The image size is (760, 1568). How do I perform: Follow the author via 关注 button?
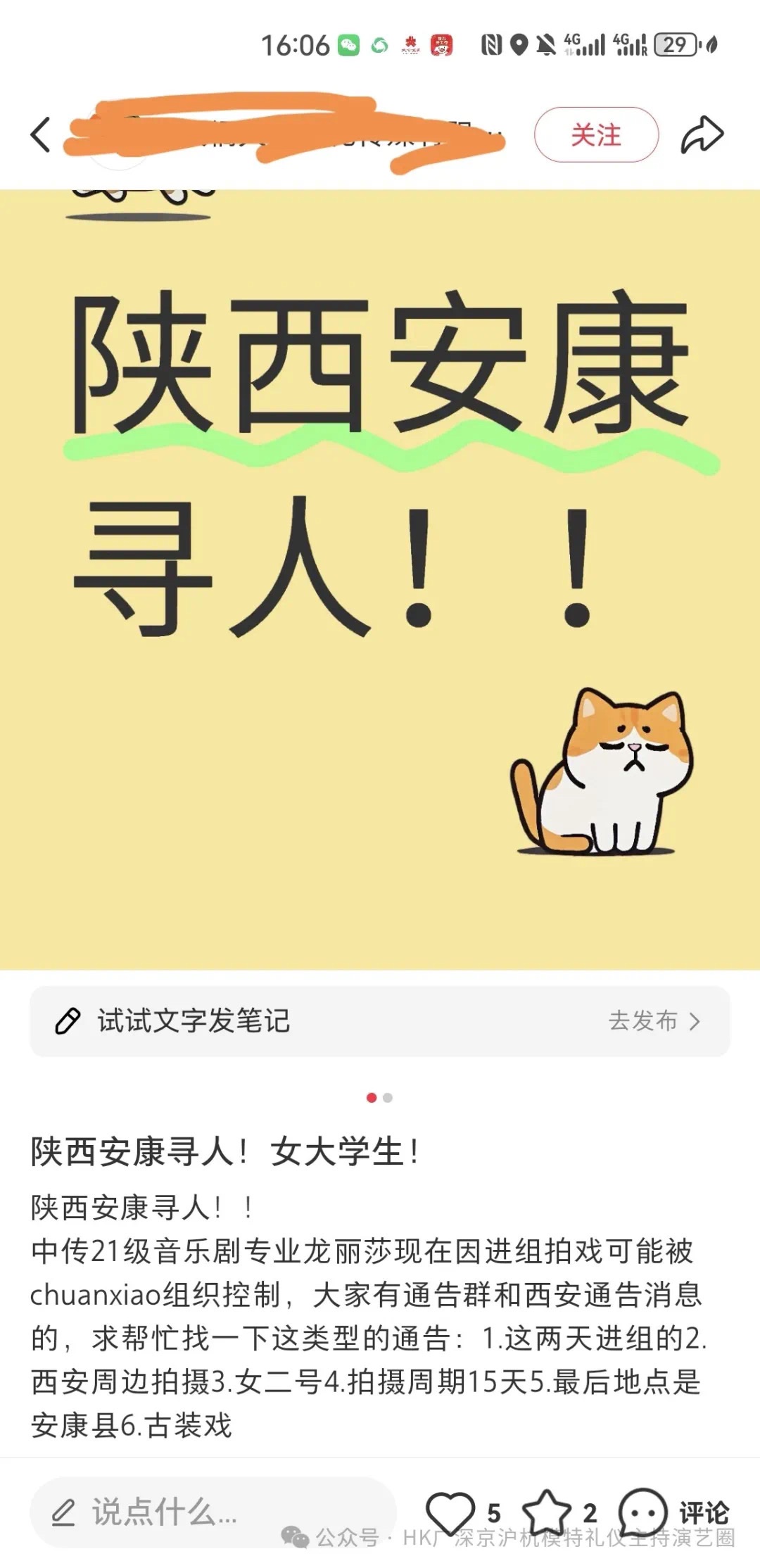coord(596,134)
